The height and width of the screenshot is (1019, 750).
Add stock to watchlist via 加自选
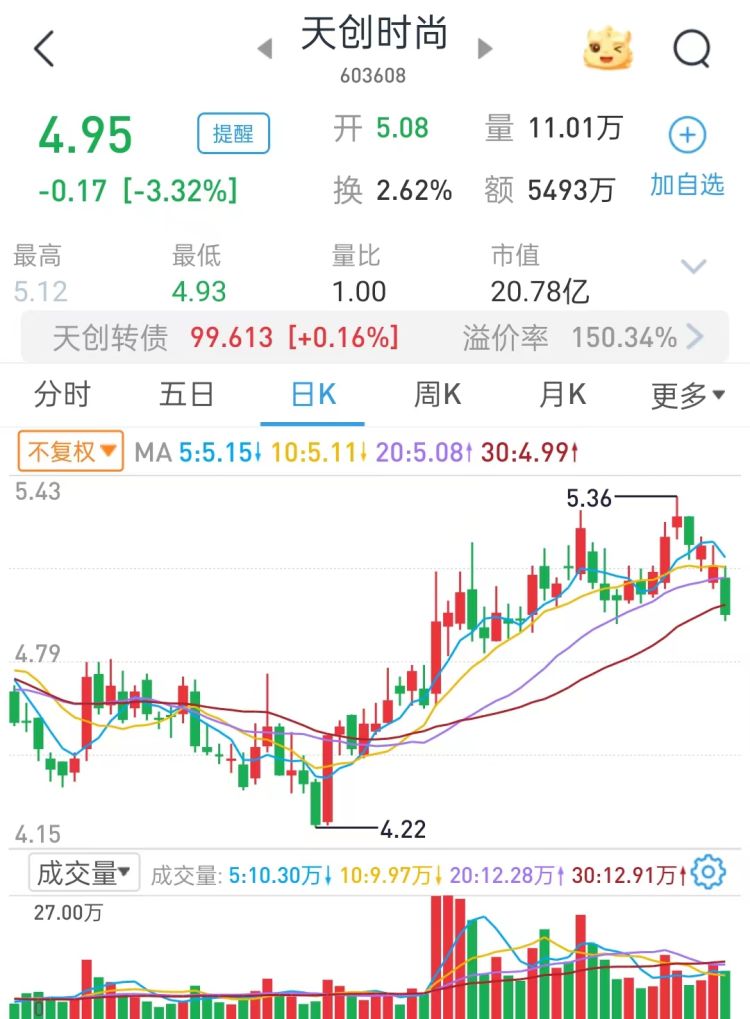(x=687, y=156)
